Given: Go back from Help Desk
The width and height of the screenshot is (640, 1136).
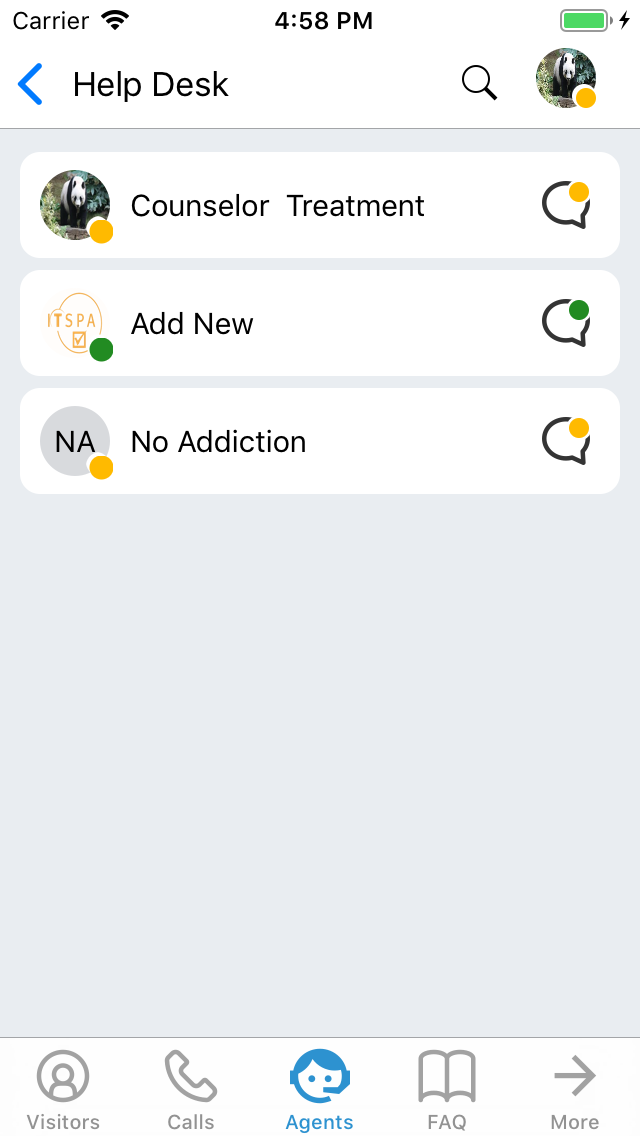Looking at the screenshot, I should pos(30,84).
